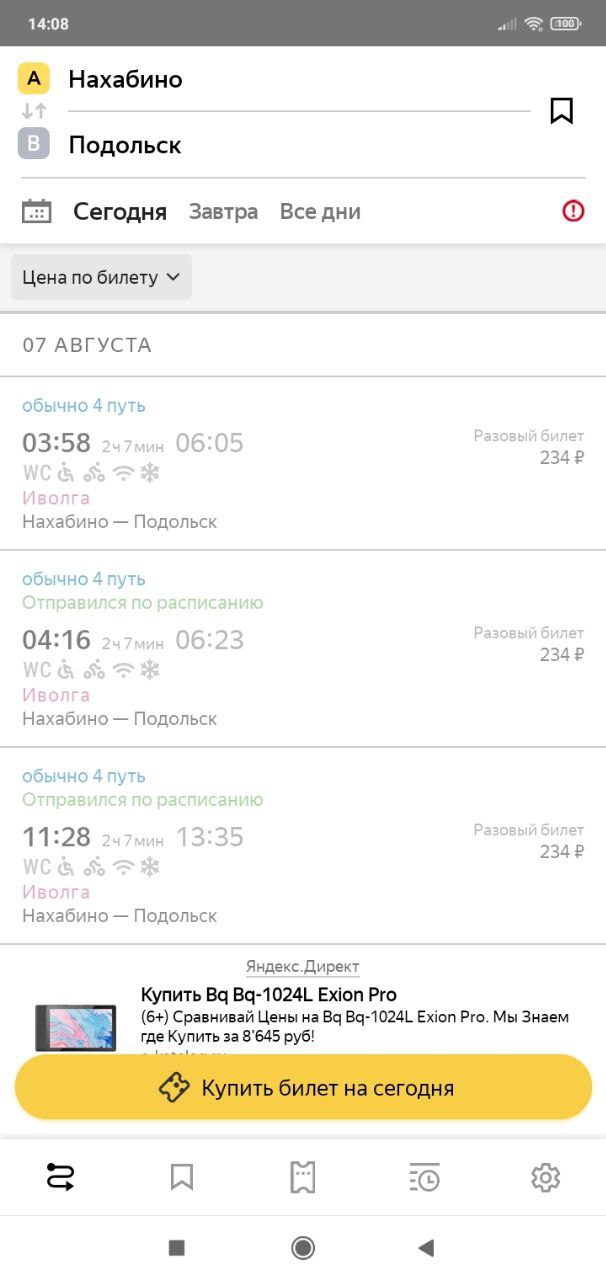Tap Купить билет на сегодня
The image size is (606, 1280).
303,1088
